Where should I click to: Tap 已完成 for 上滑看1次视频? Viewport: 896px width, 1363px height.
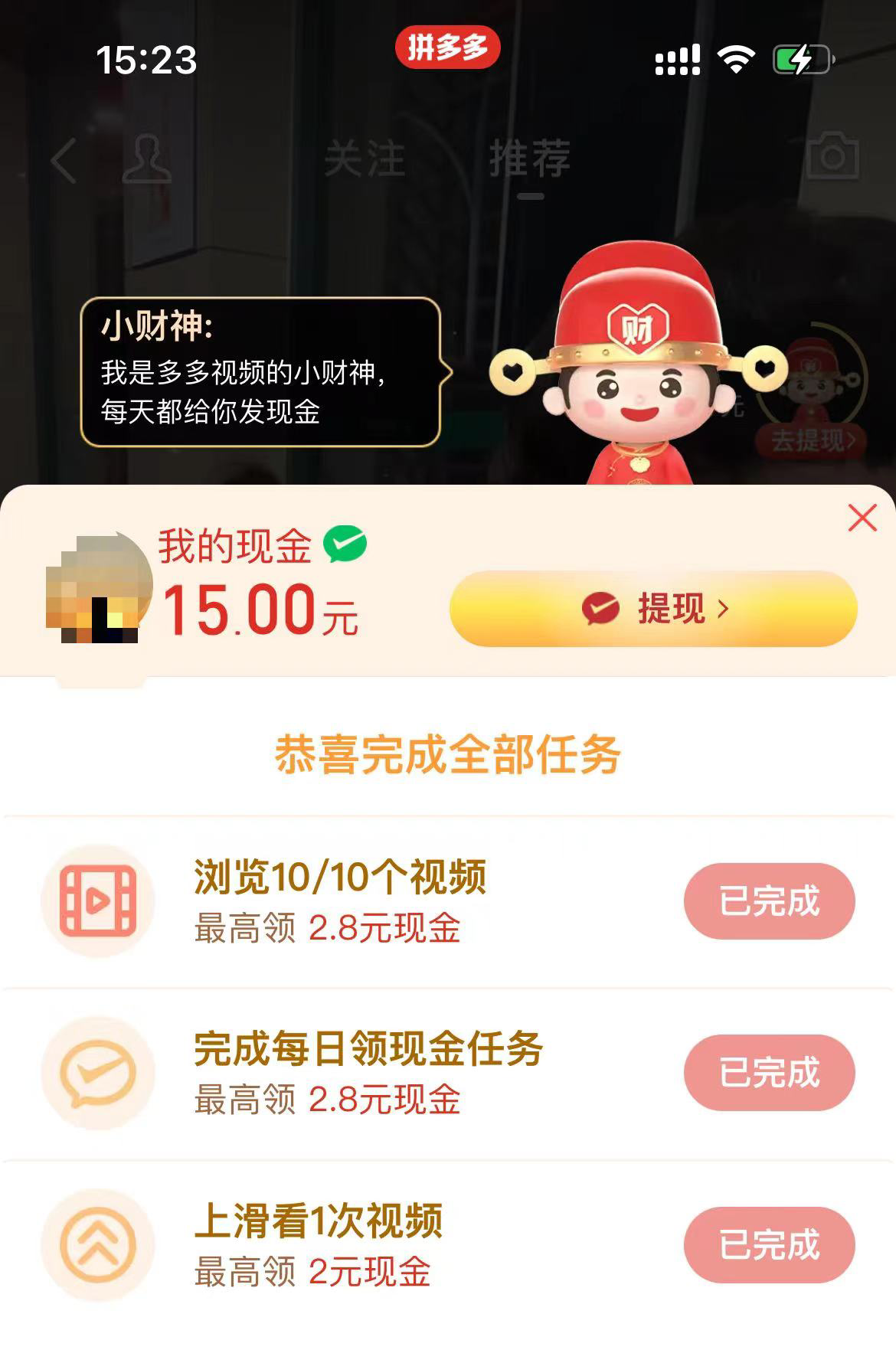[769, 1244]
